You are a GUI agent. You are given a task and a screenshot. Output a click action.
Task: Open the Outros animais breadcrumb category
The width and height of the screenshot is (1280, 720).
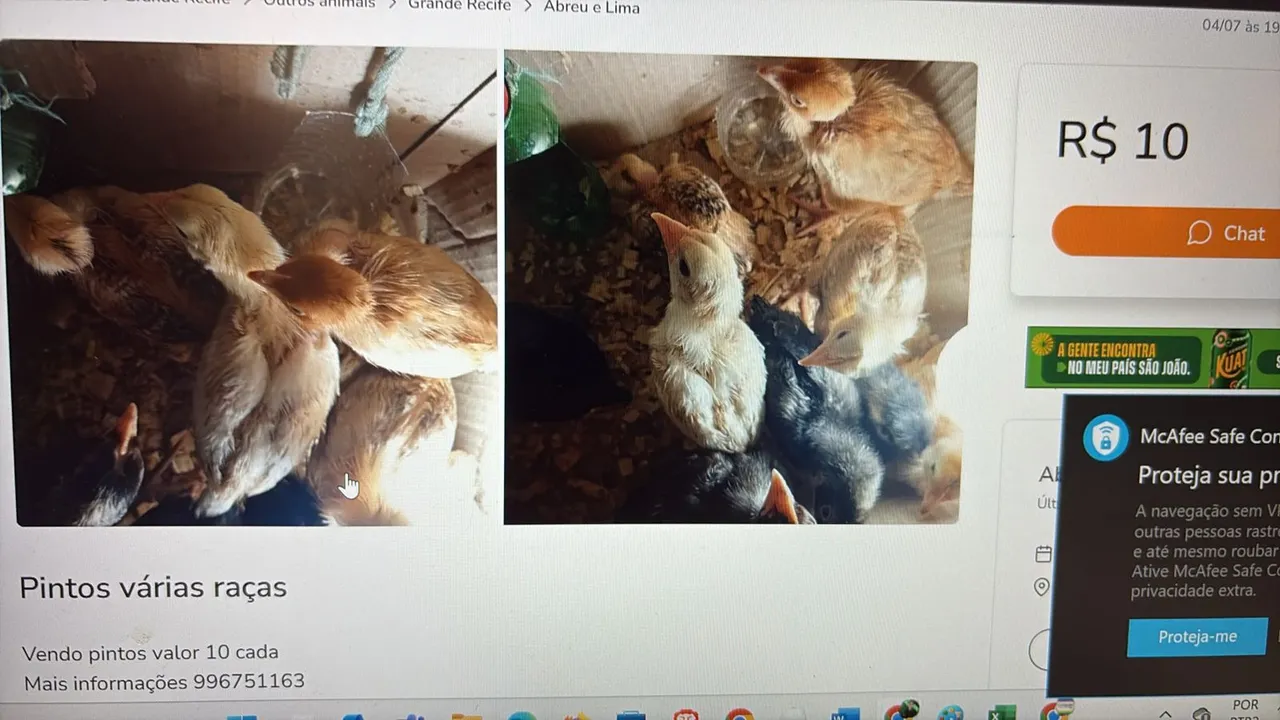point(319,4)
